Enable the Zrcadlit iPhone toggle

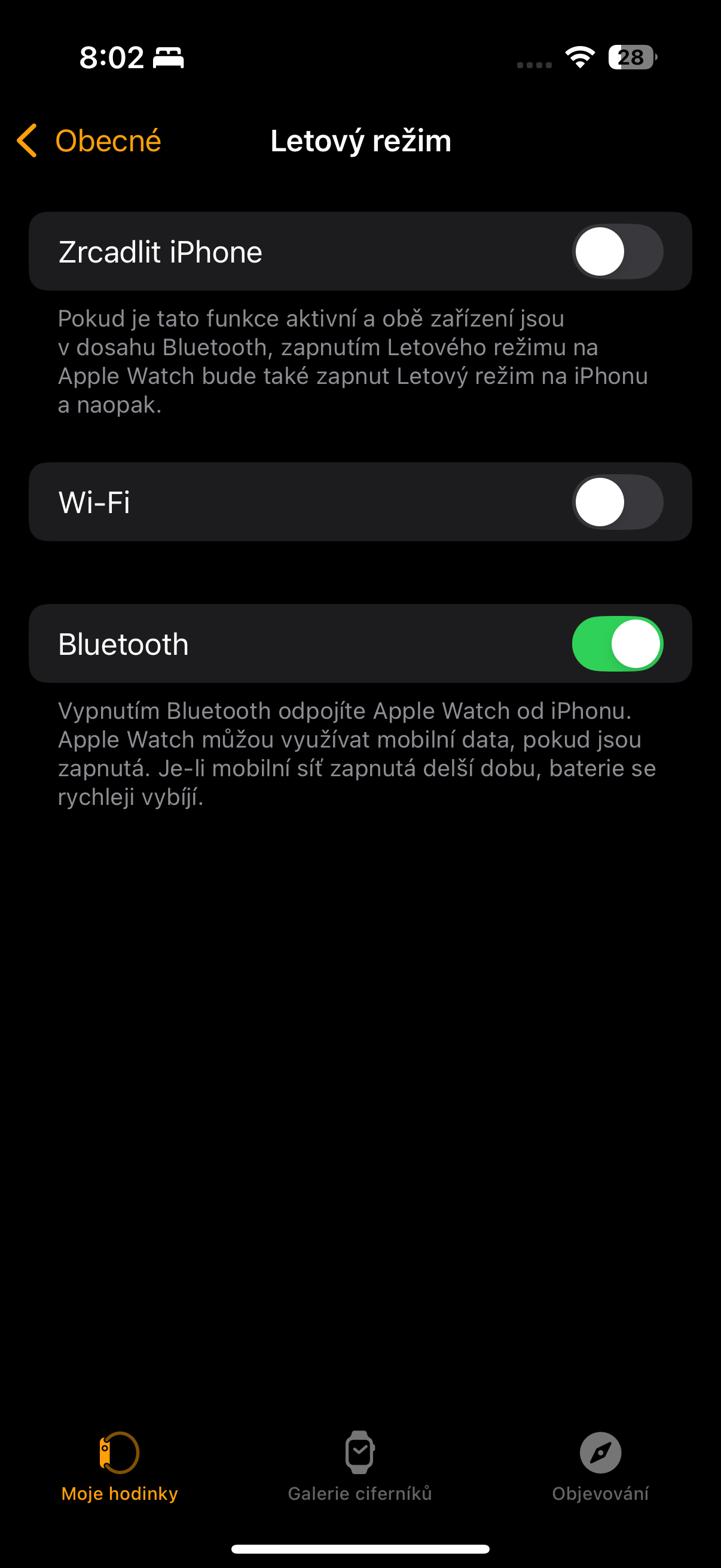point(616,251)
